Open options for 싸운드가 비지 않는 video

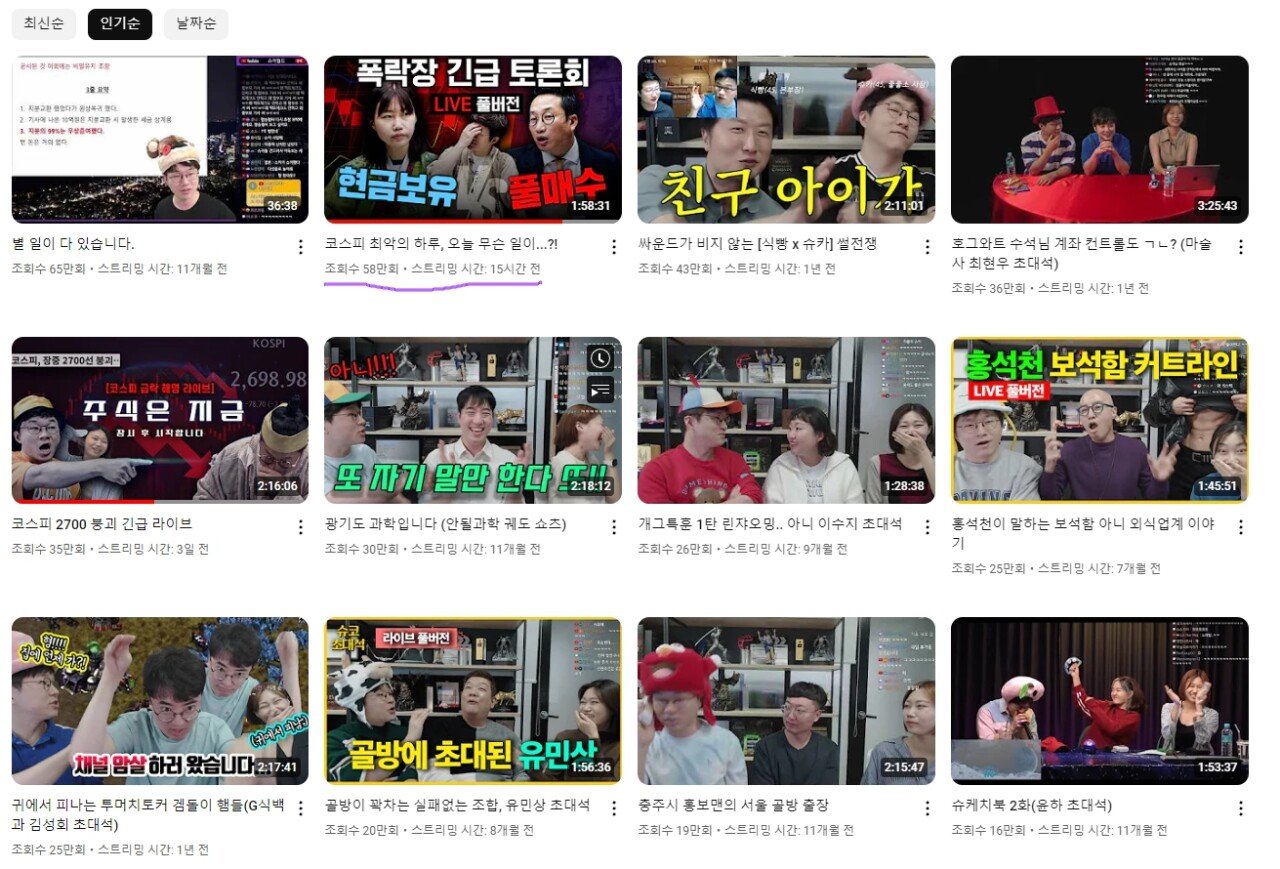(927, 246)
